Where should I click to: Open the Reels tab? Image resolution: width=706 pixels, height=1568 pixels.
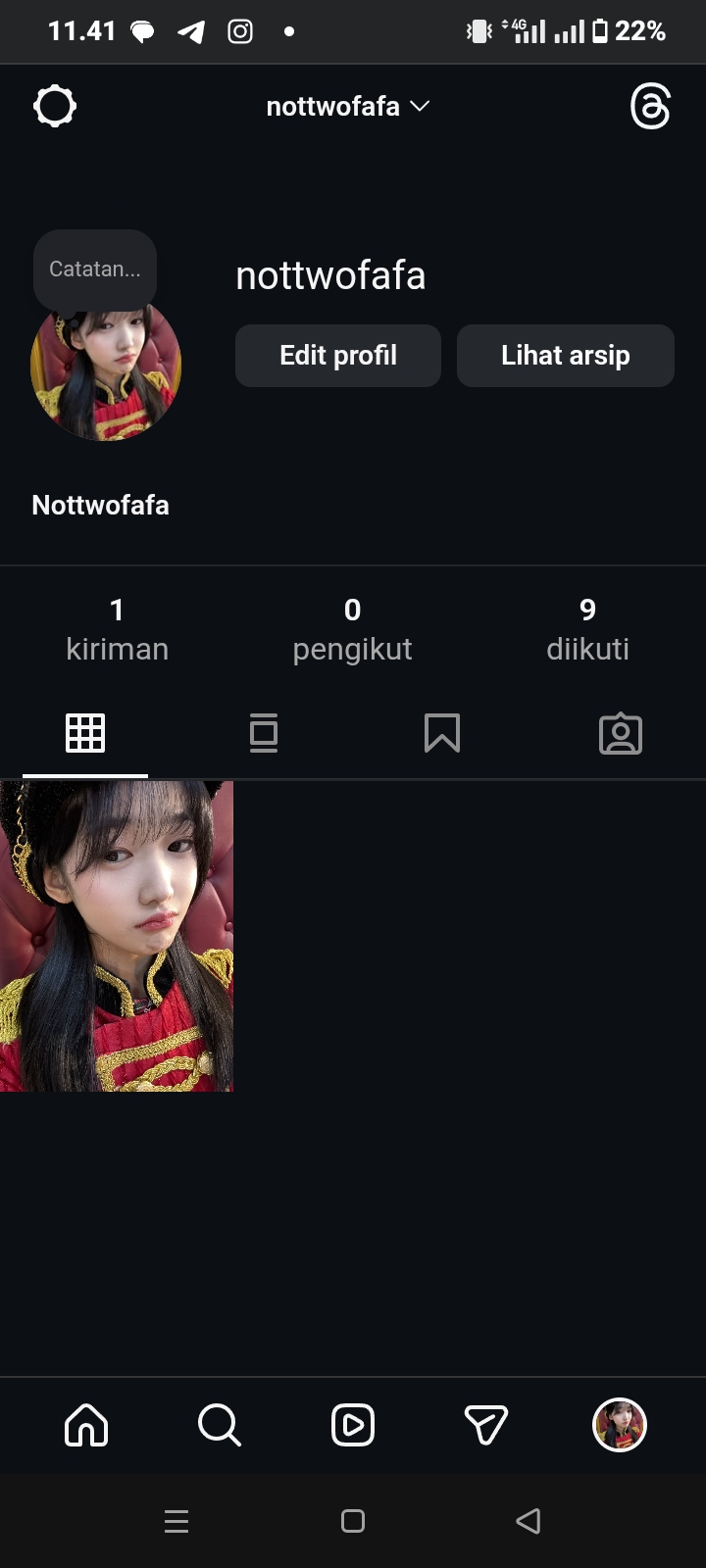point(353,1425)
